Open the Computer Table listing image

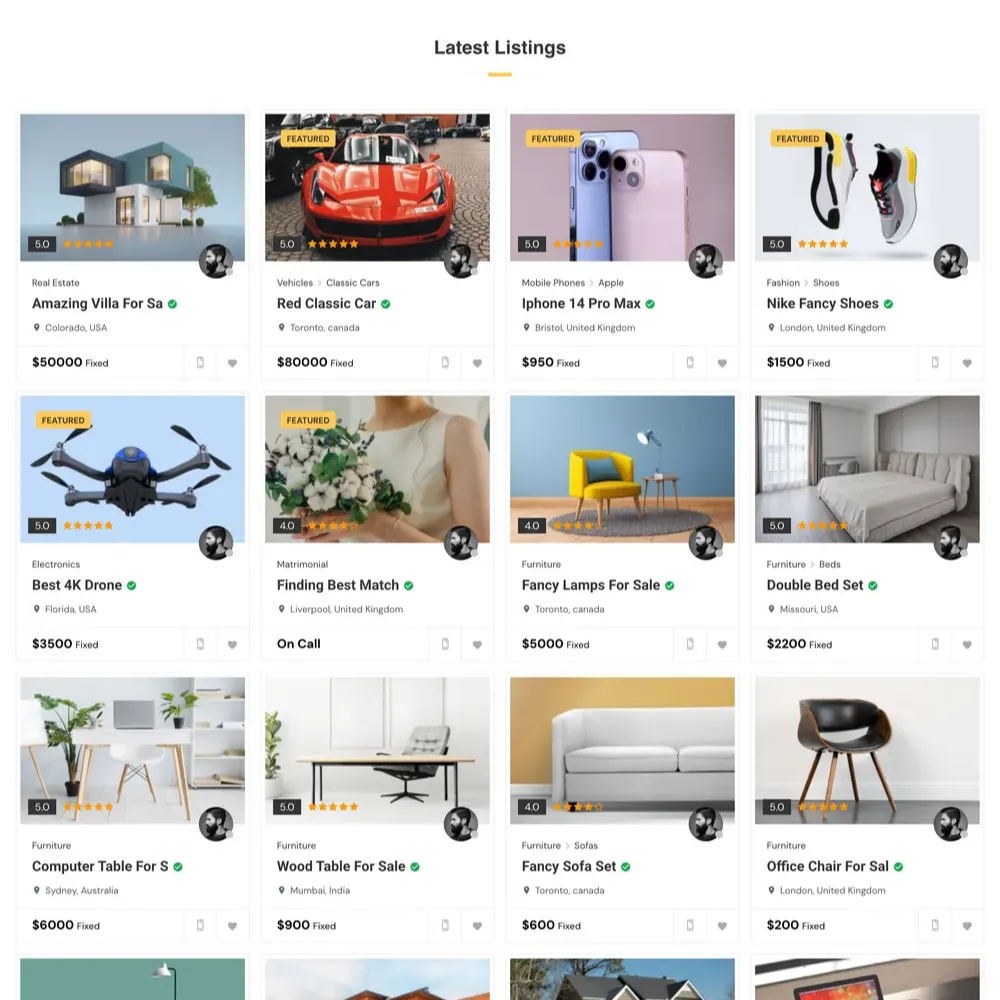pos(132,750)
